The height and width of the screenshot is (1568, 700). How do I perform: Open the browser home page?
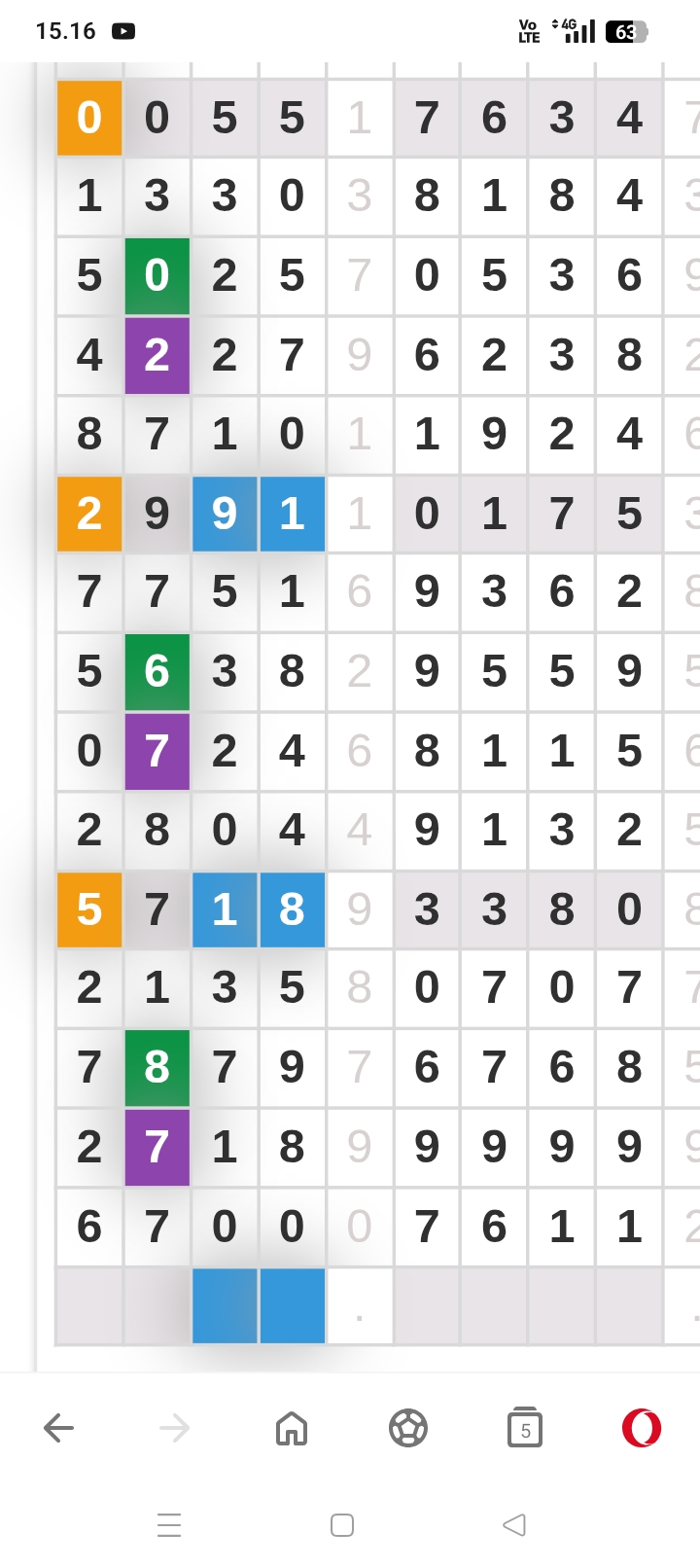[292, 1428]
